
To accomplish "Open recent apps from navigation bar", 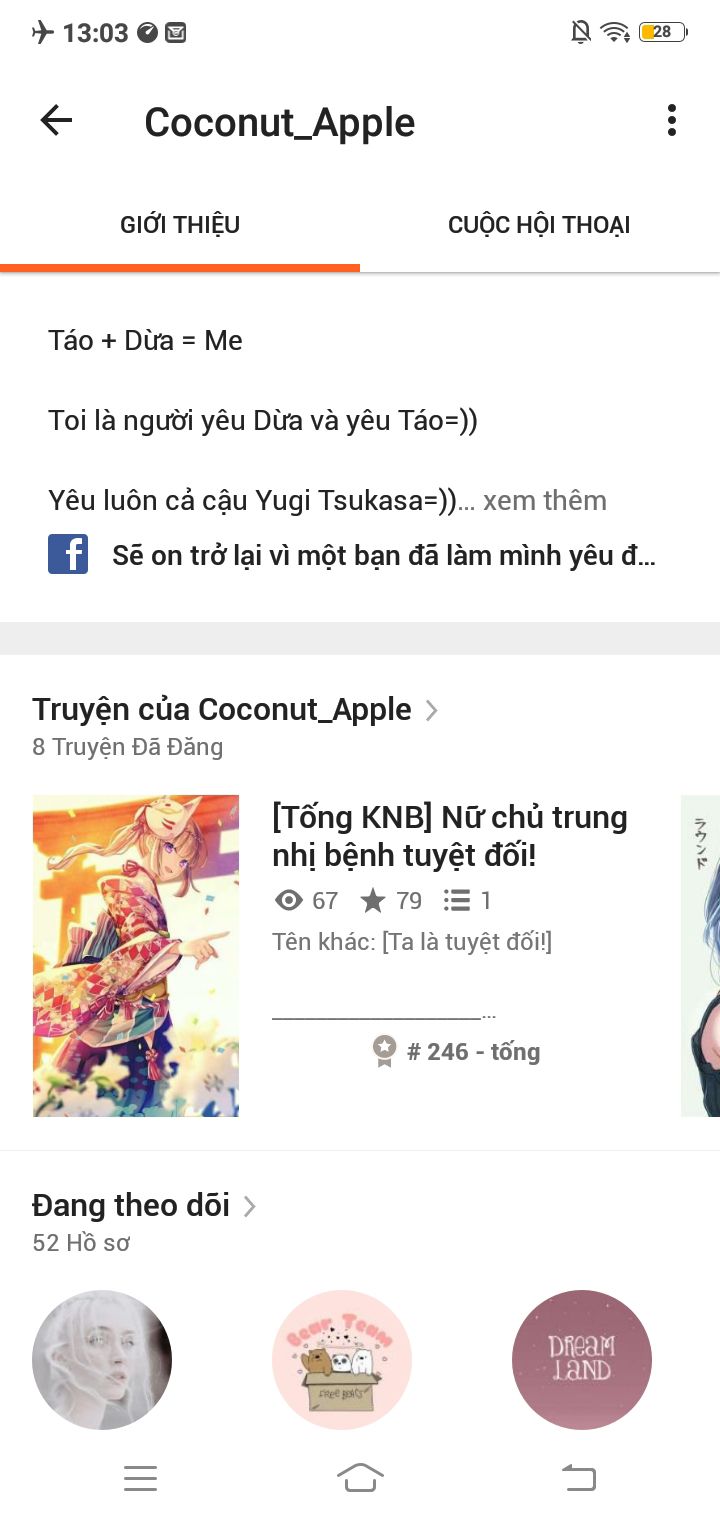I will 140,1478.
